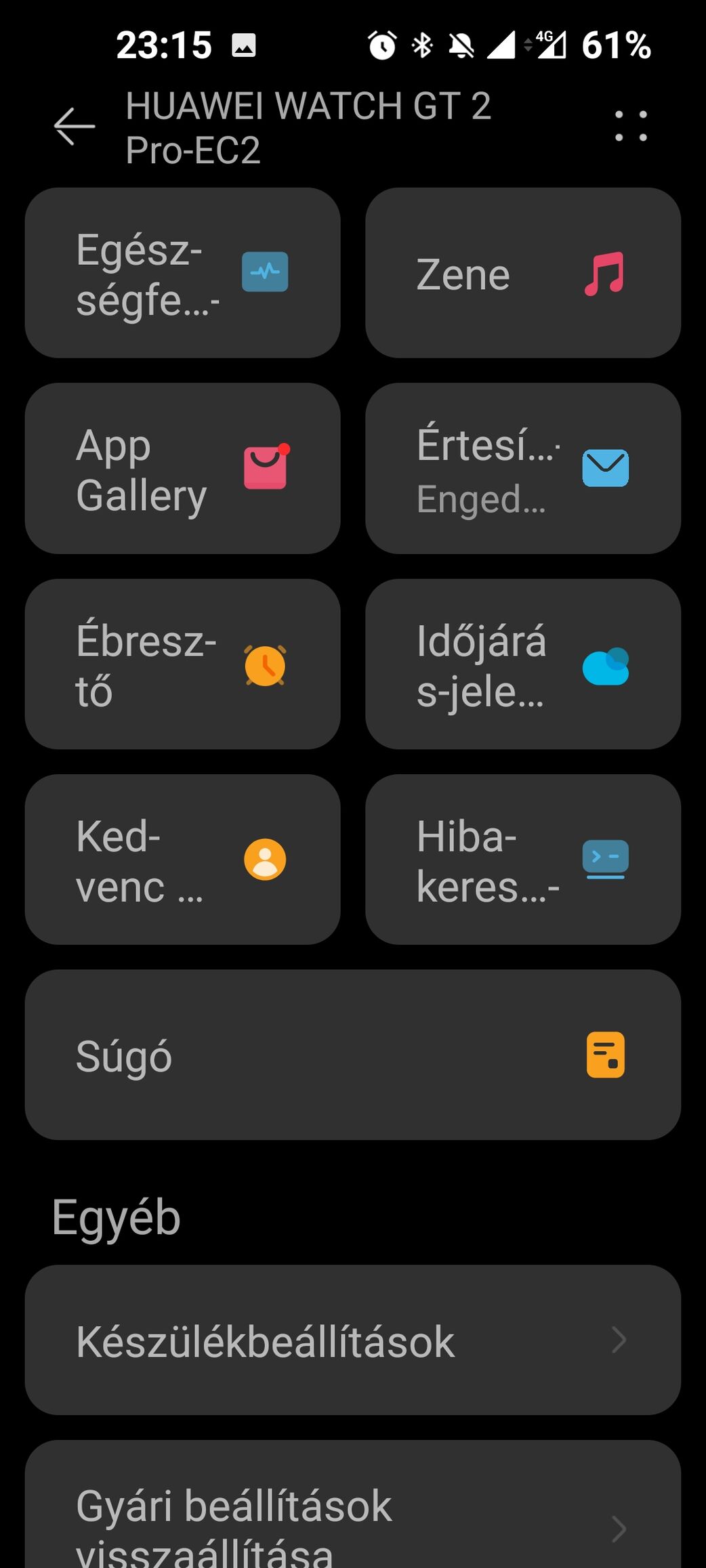Go back using the arrow icon
This screenshot has width=706, height=1568.
click(x=75, y=127)
